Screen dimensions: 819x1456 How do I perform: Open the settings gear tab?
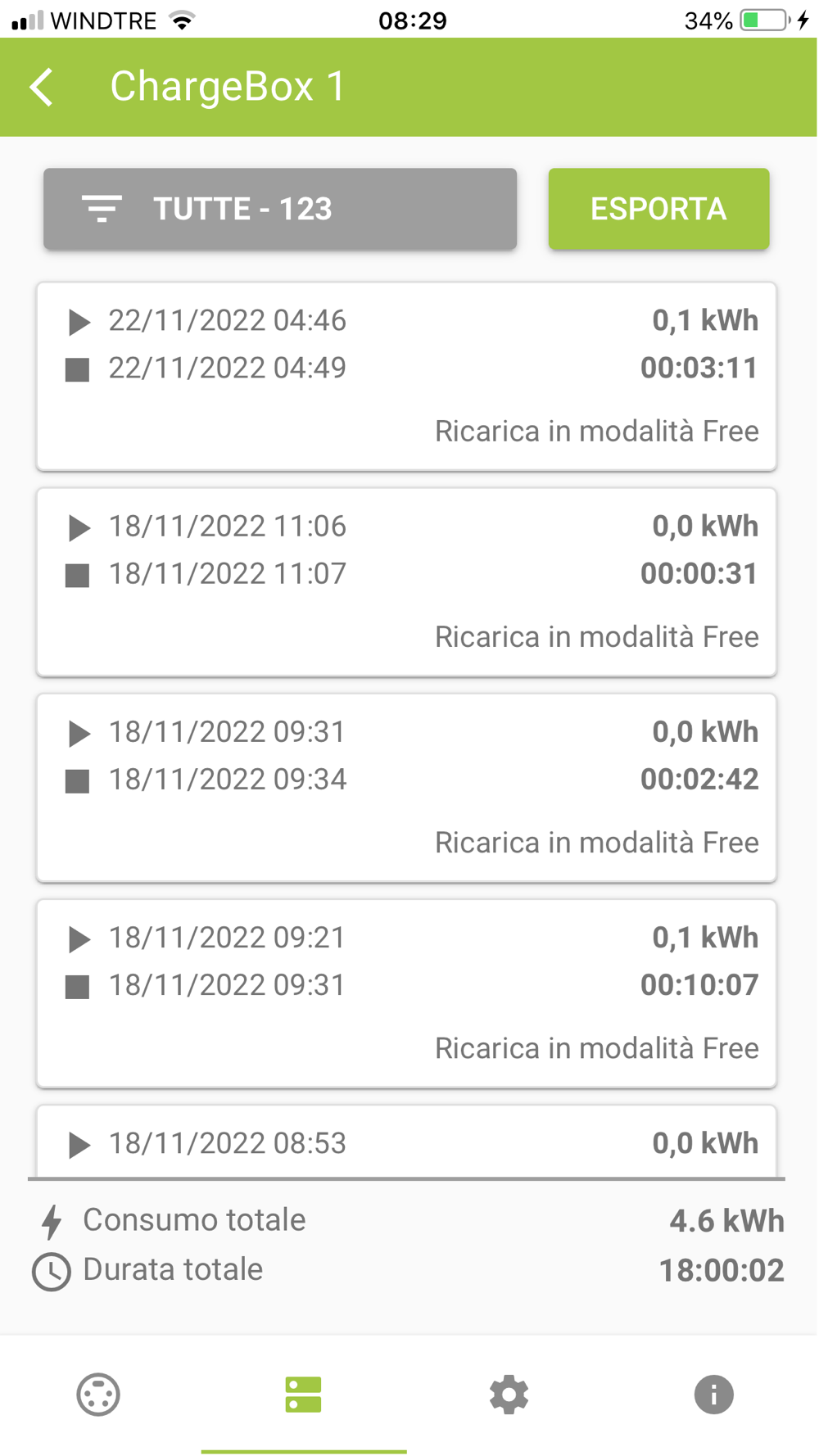[509, 1395]
